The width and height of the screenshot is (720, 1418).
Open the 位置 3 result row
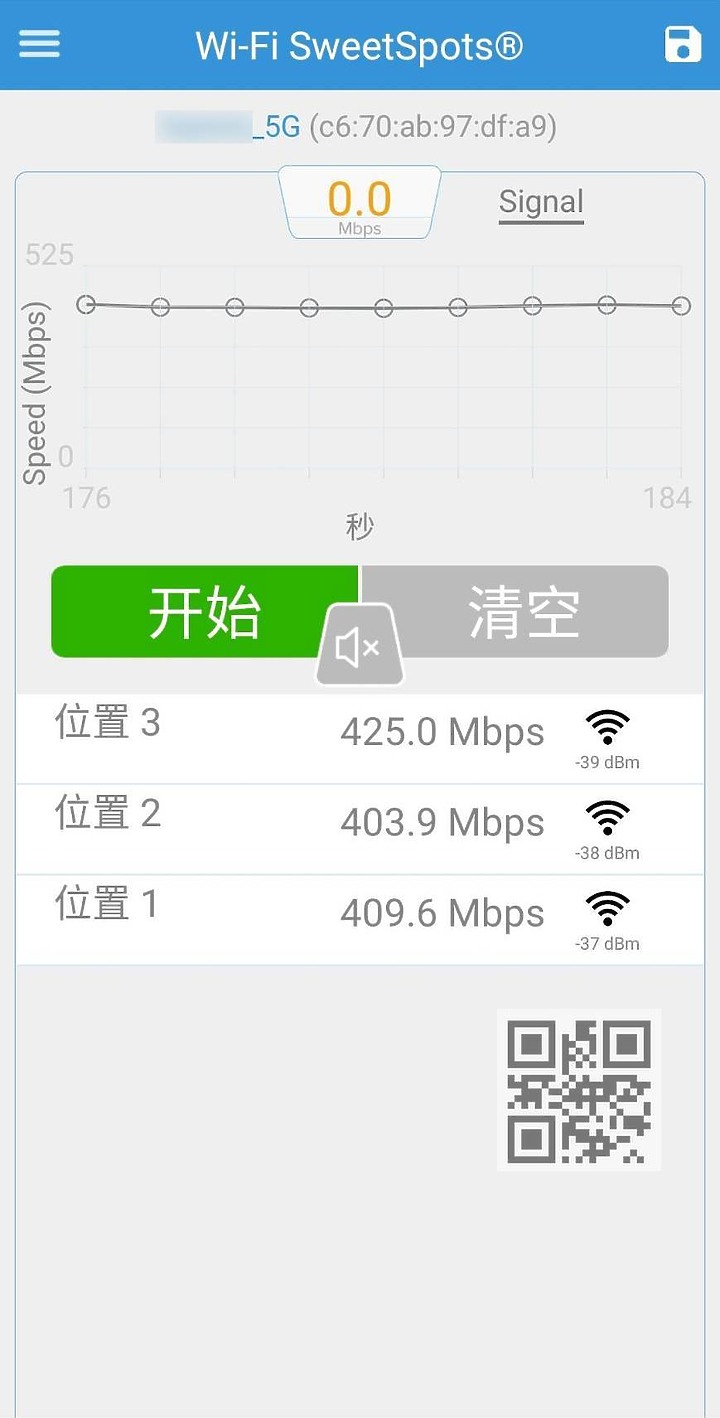pos(359,738)
